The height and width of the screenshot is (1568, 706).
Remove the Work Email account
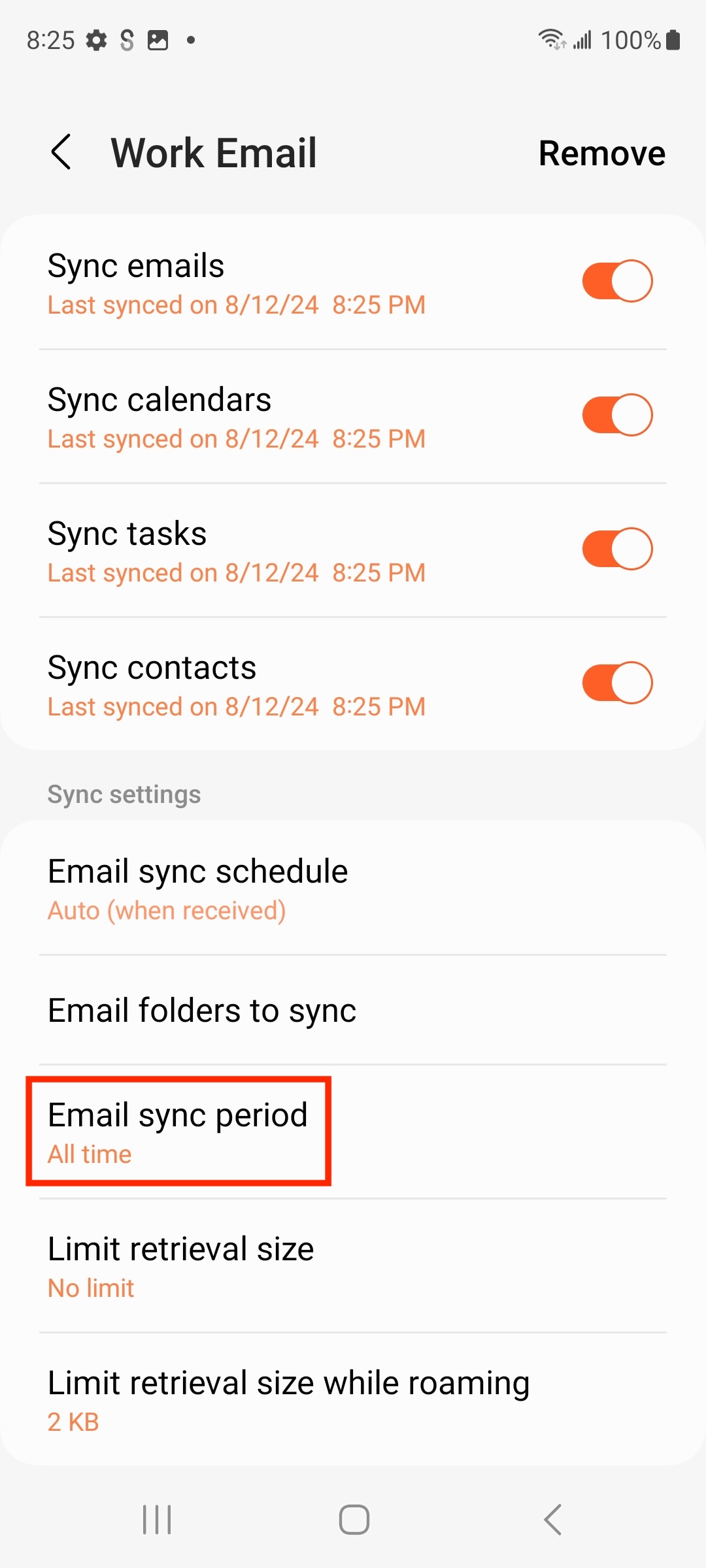(x=601, y=154)
